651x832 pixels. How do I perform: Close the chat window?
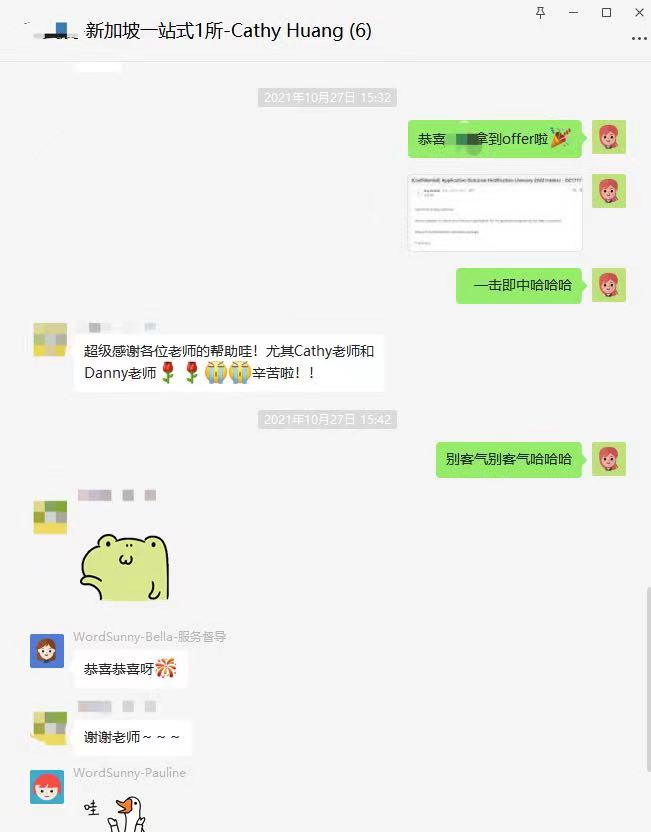point(638,12)
